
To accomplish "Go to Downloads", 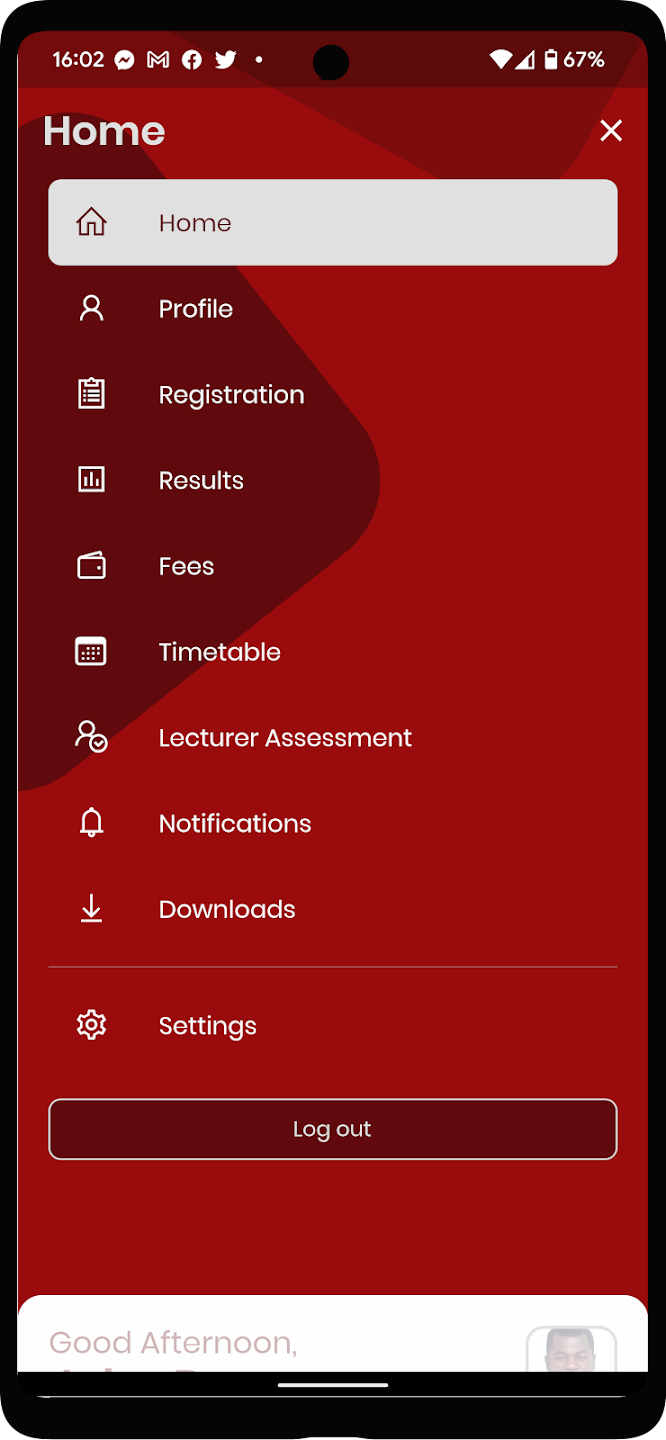I will pyautogui.click(x=227, y=909).
